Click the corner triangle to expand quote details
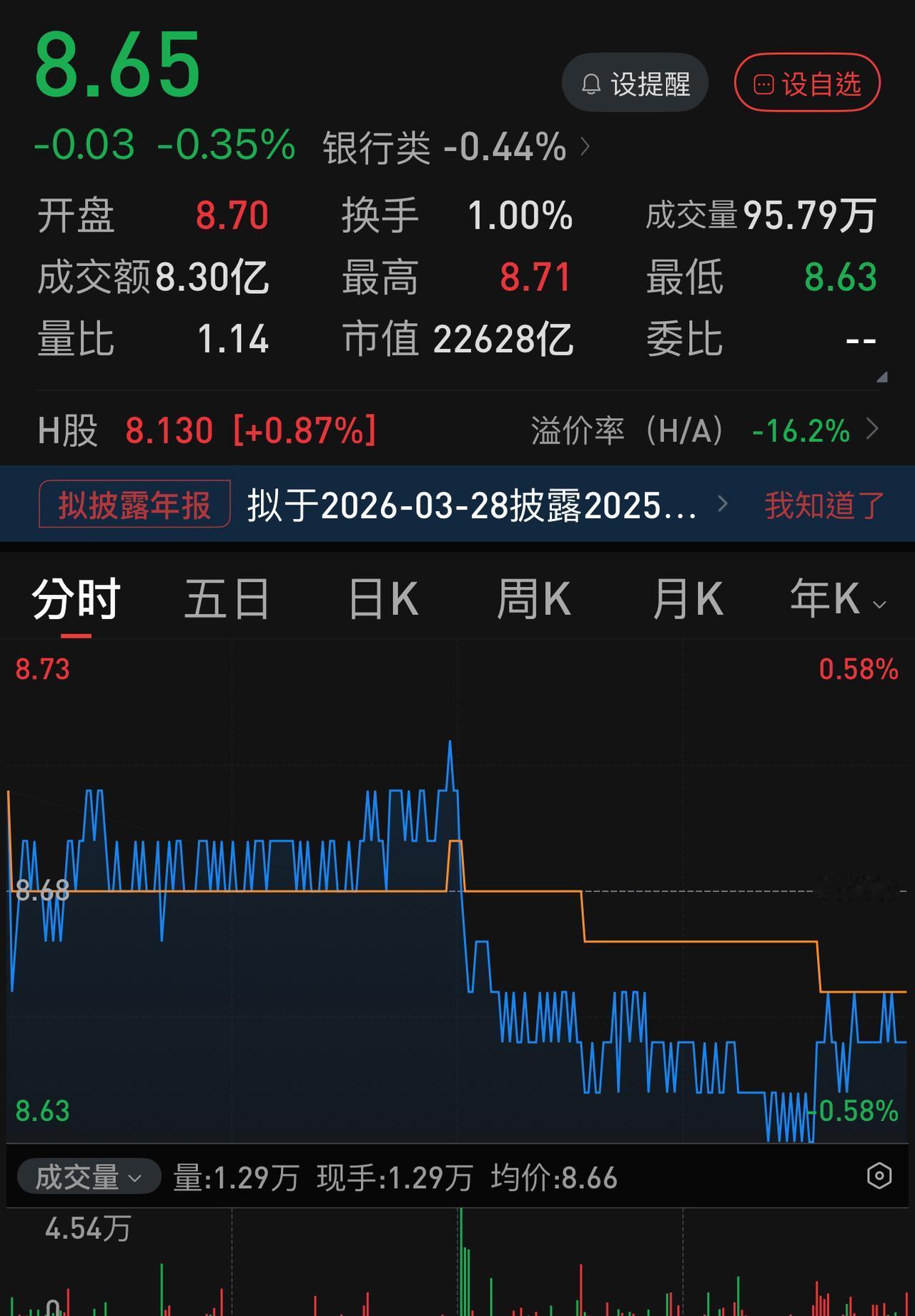The width and height of the screenshot is (915, 1316). 881,377
